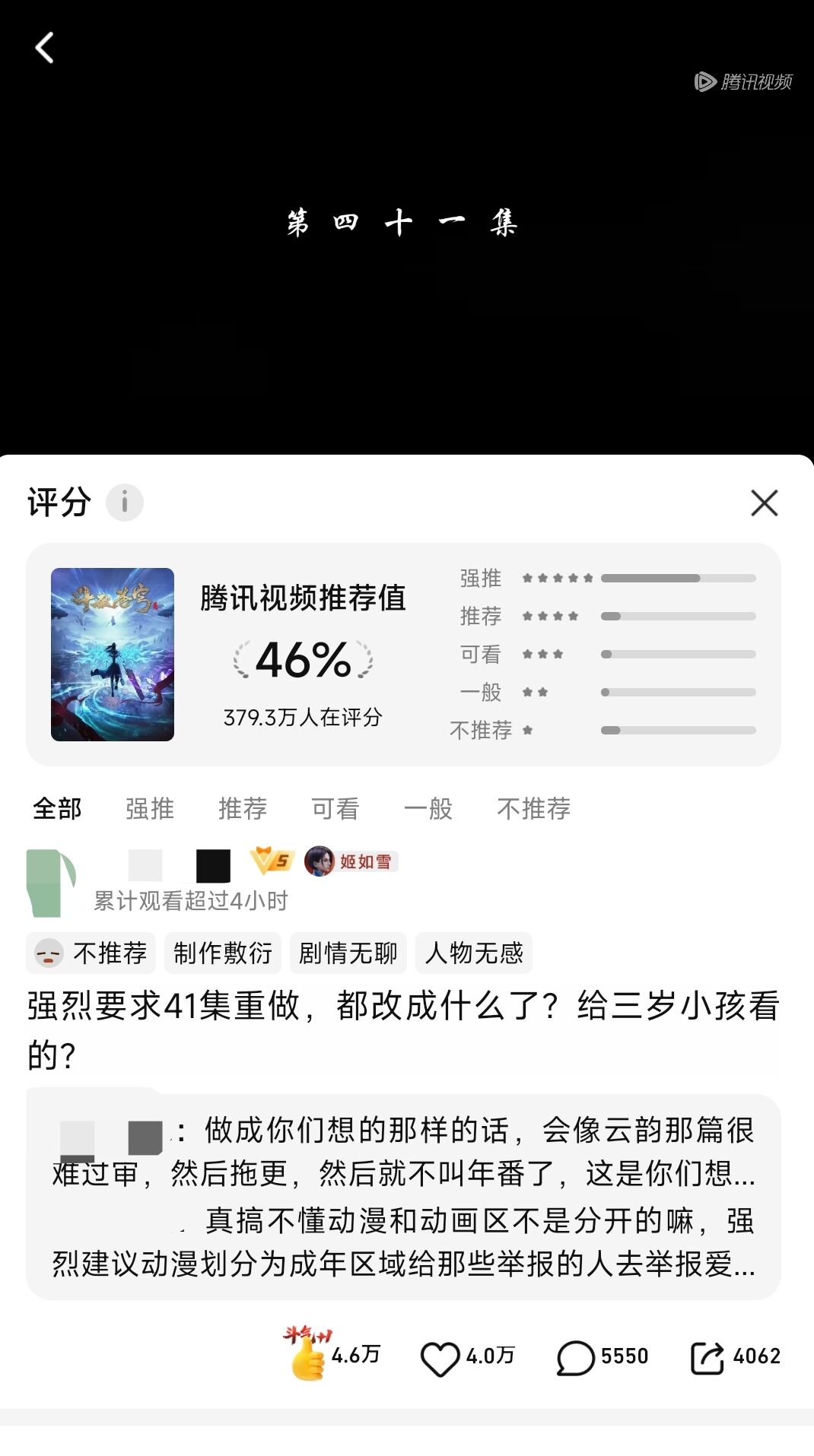Tap the back arrow at top left
Screen dimensions: 814x1456
[43, 47]
